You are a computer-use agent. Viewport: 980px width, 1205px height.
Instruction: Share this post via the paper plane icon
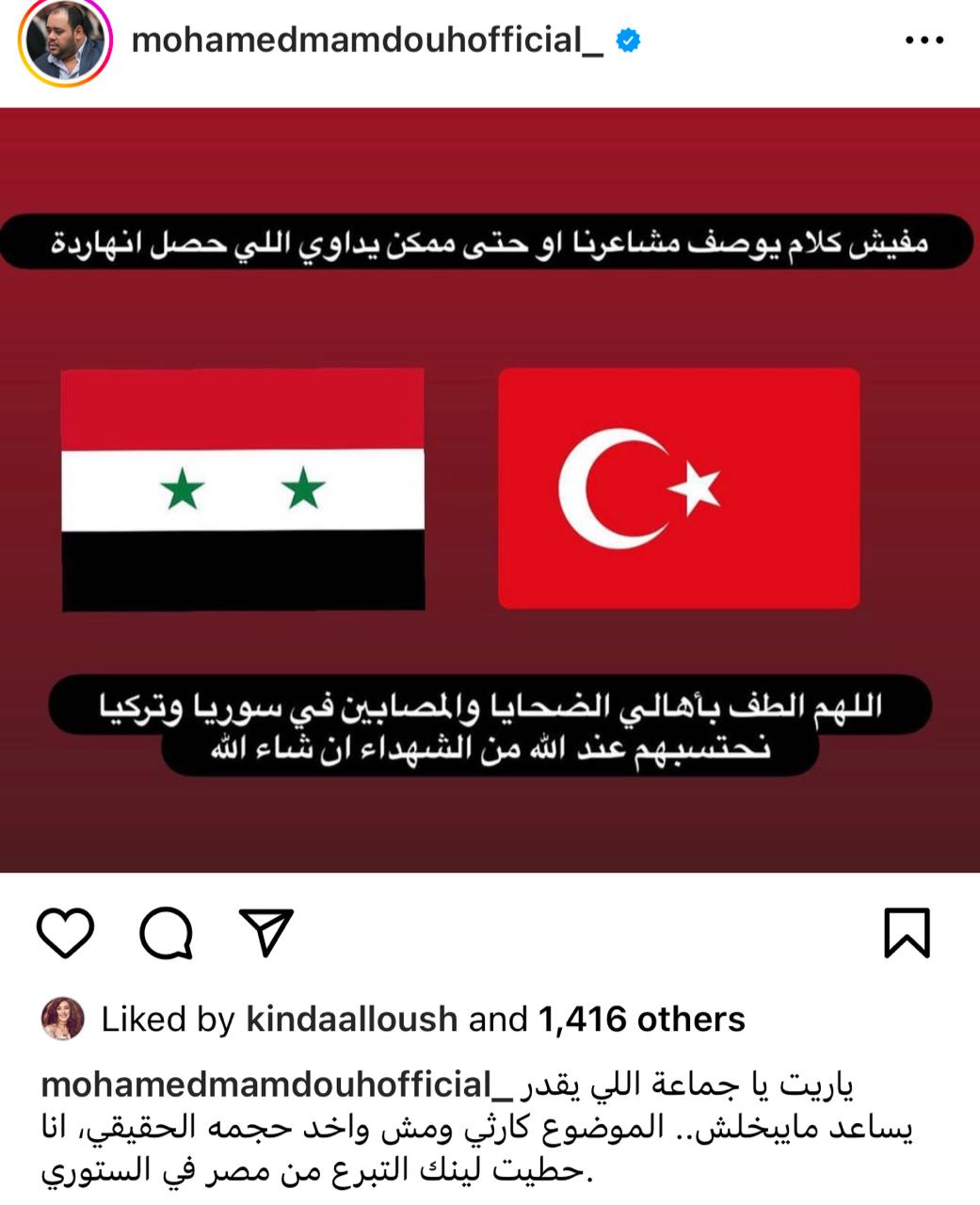[x=266, y=933]
